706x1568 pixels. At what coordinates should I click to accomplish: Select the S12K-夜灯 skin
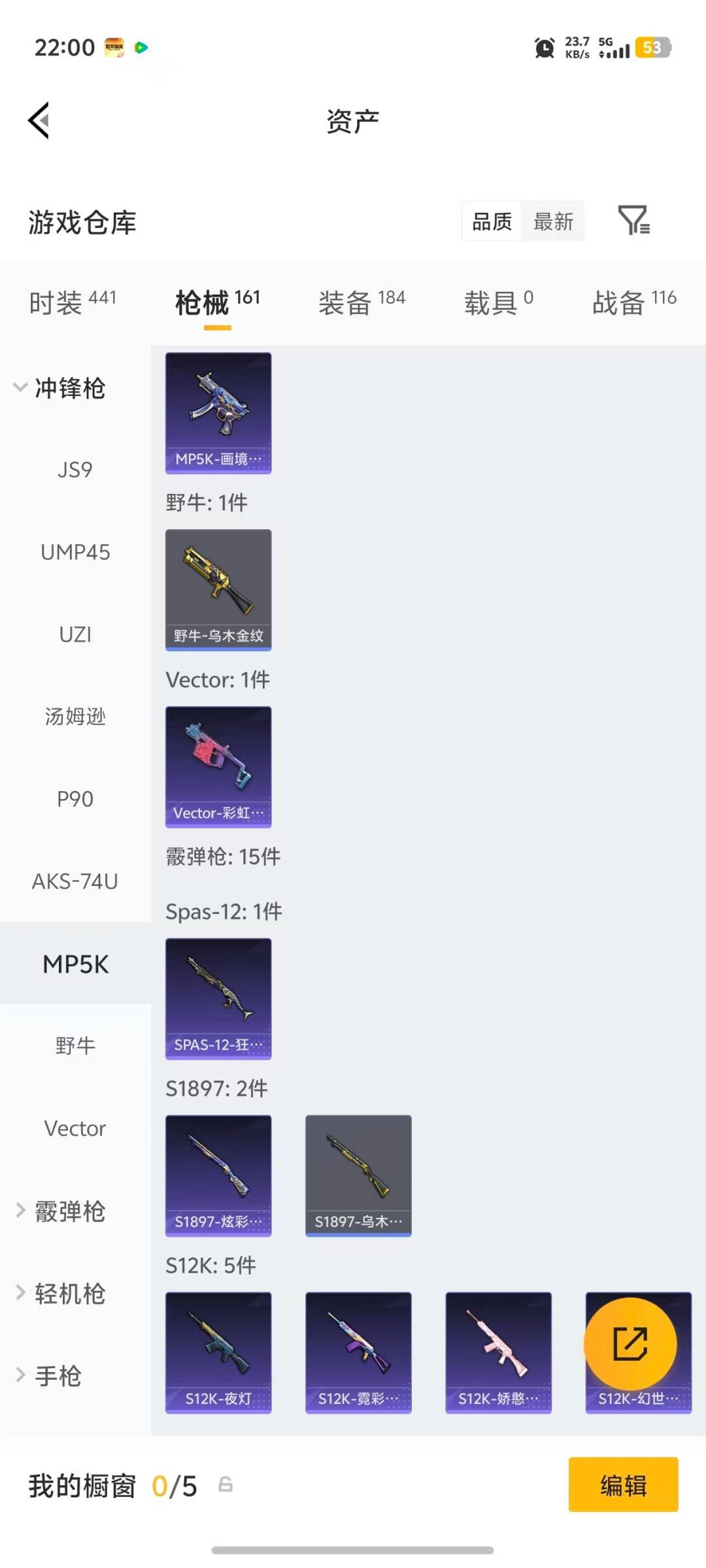pos(218,1354)
